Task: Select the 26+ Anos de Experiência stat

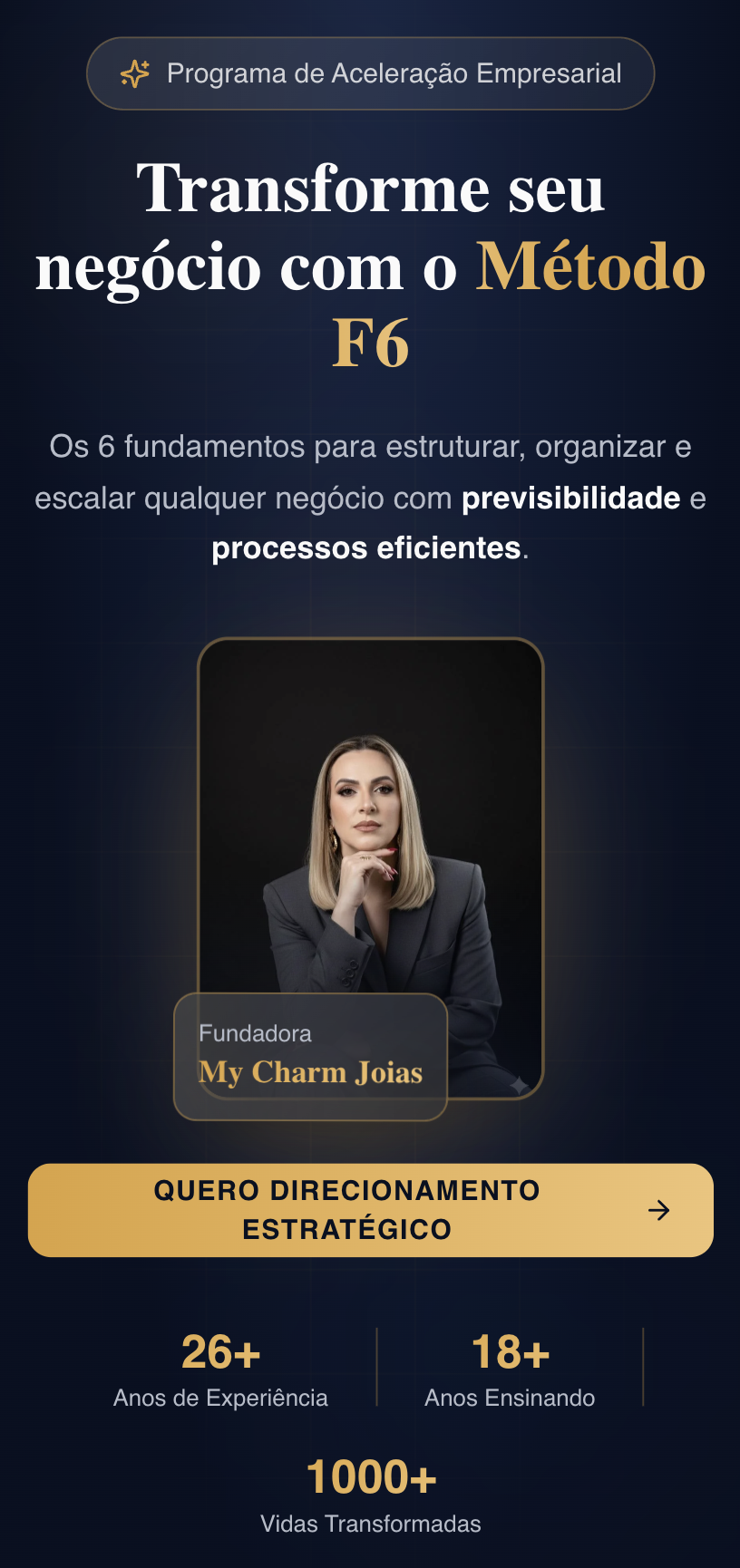Action: point(219,1369)
